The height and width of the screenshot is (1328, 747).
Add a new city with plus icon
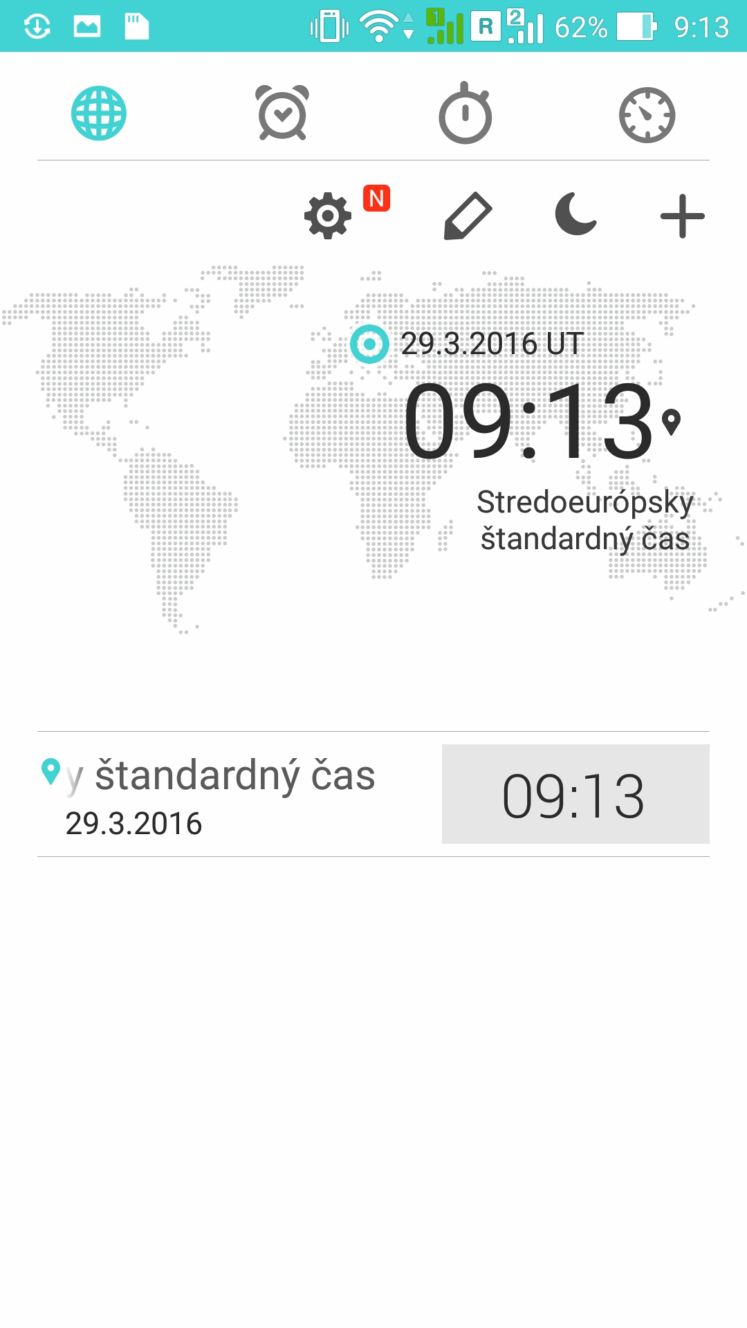(683, 216)
